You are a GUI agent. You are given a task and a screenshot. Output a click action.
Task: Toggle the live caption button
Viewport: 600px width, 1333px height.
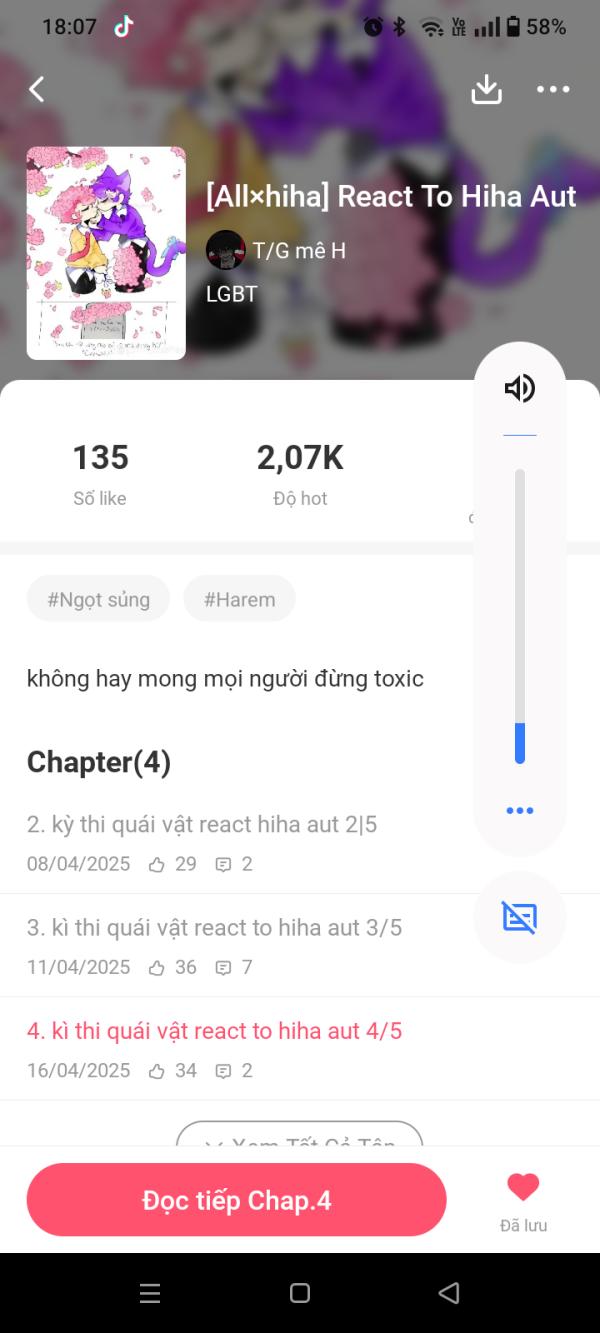click(519, 917)
